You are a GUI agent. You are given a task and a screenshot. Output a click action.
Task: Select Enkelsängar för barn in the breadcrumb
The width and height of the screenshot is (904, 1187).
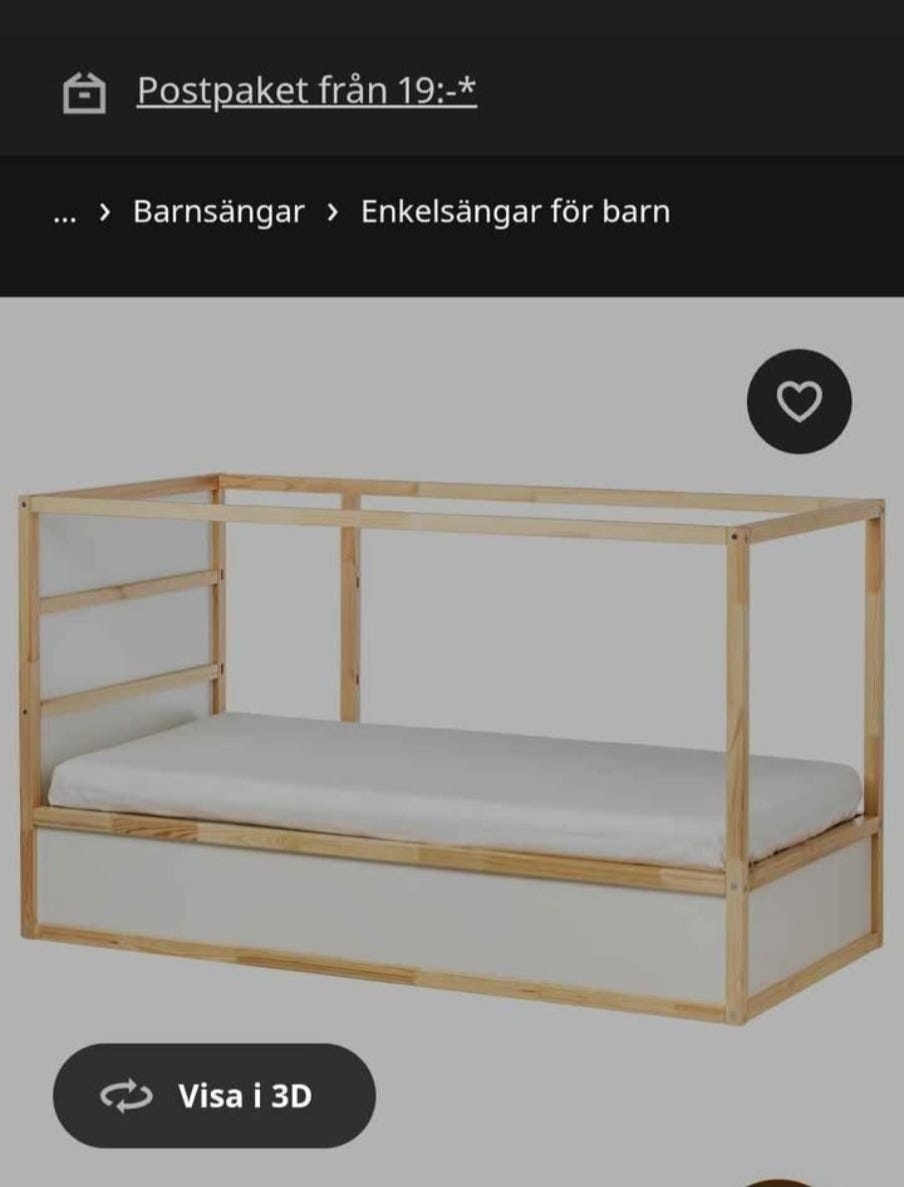coord(516,212)
